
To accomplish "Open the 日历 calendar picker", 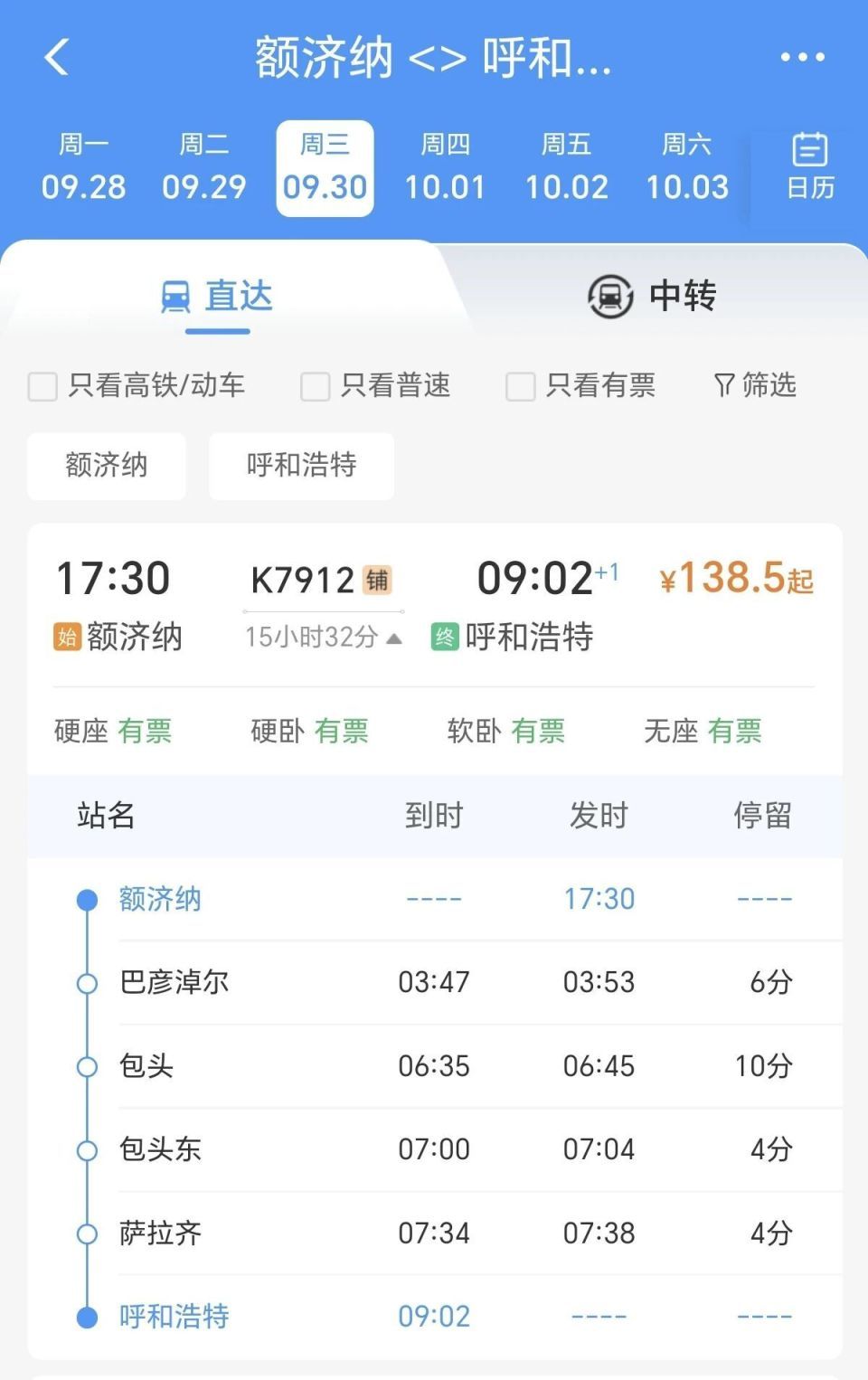I will tap(810, 168).
